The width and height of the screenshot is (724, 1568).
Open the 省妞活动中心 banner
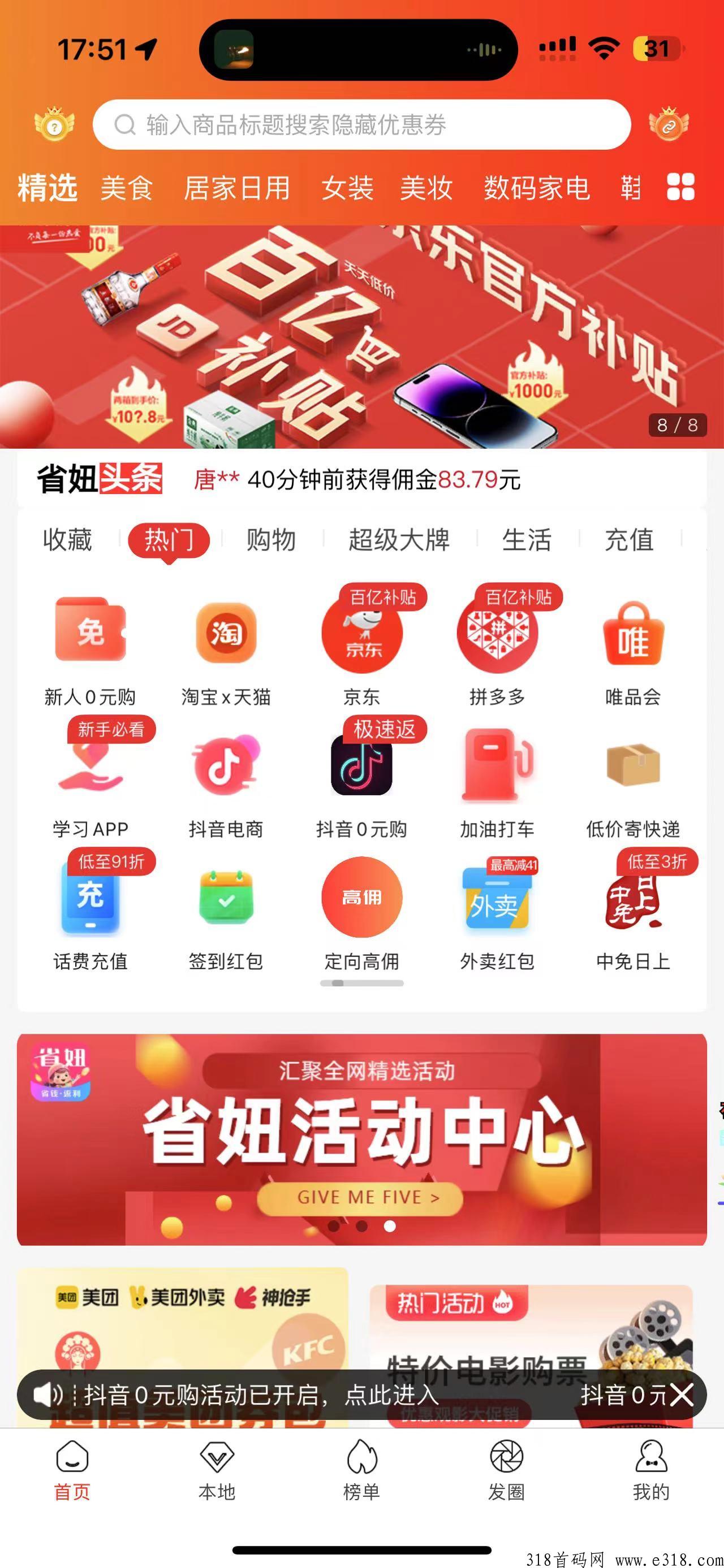coord(361,1139)
